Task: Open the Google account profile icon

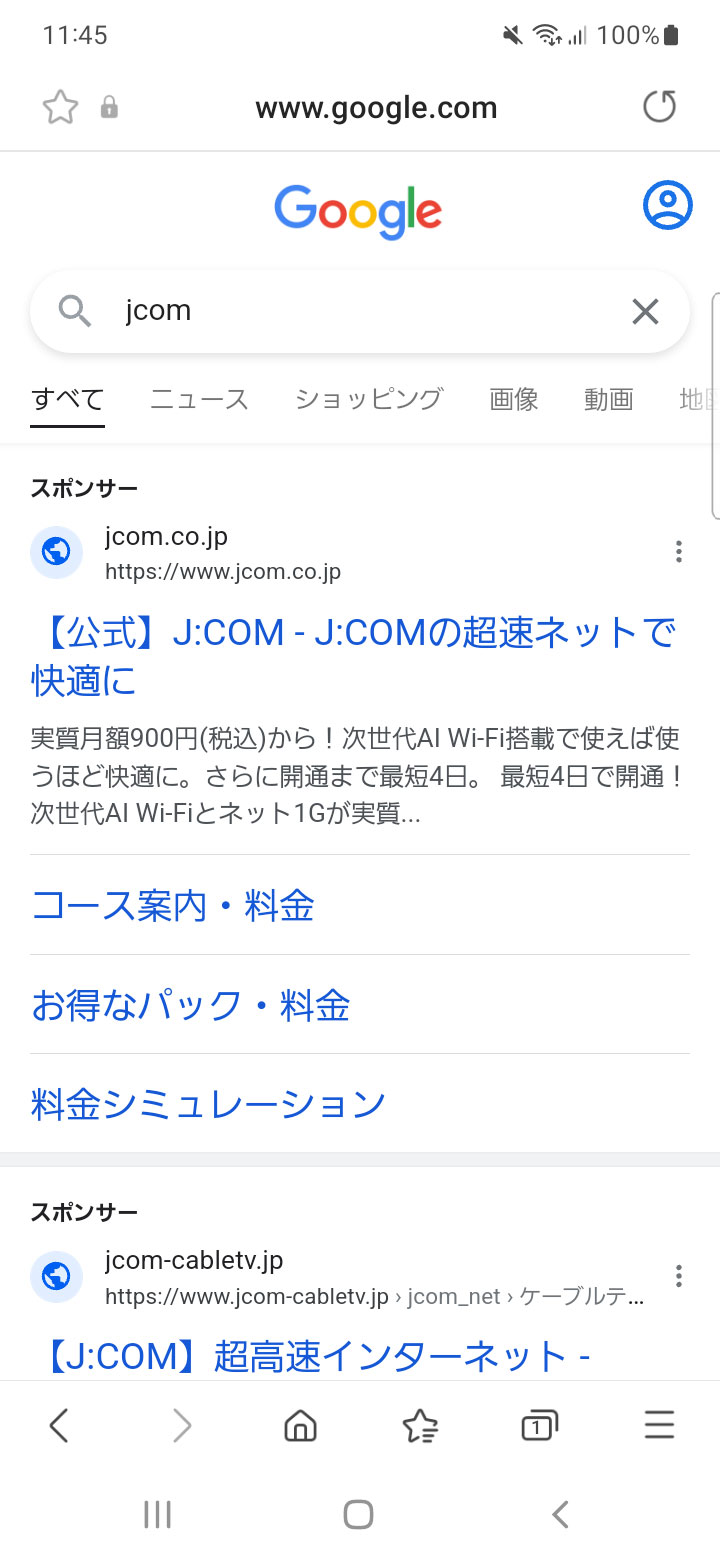Action: tap(667, 205)
